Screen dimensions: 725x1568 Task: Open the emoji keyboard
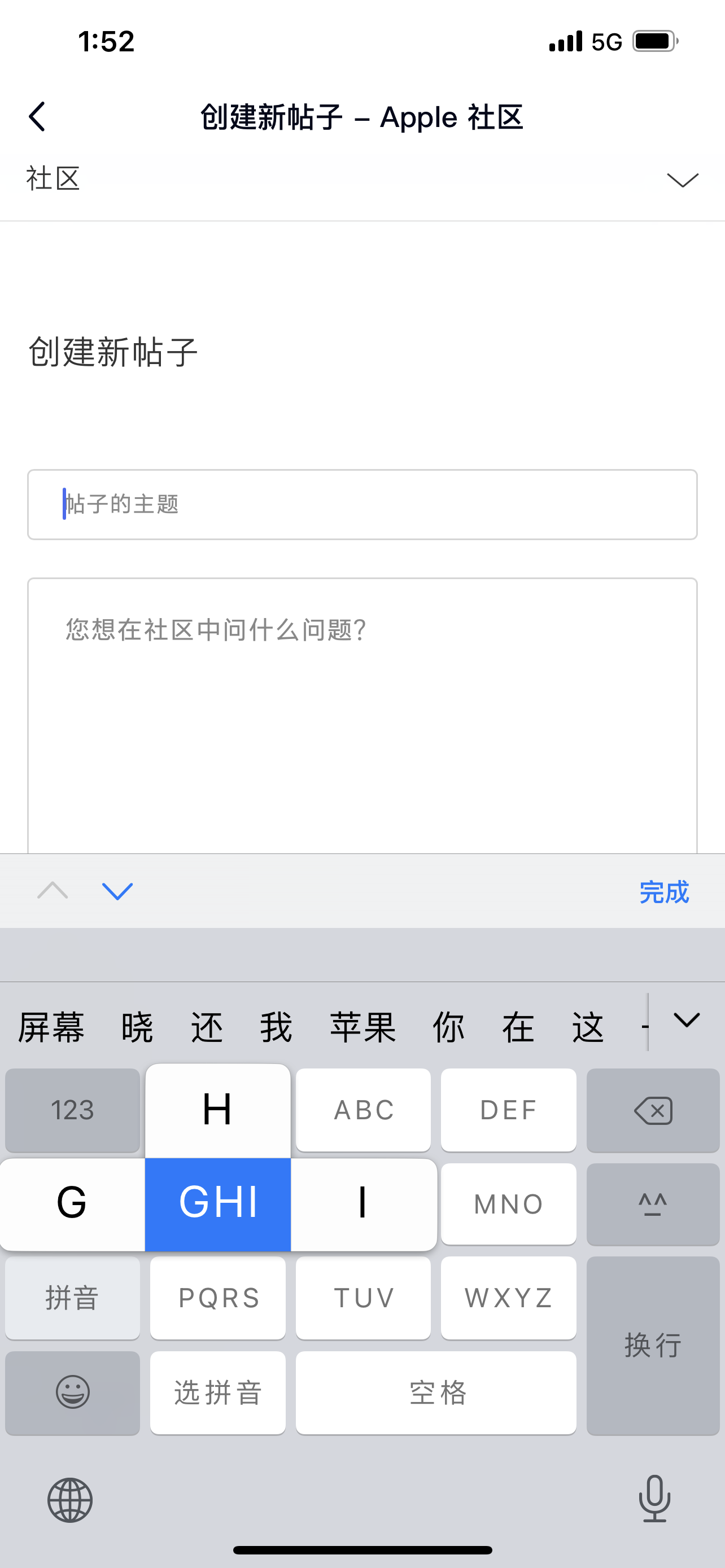[x=72, y=1392]
